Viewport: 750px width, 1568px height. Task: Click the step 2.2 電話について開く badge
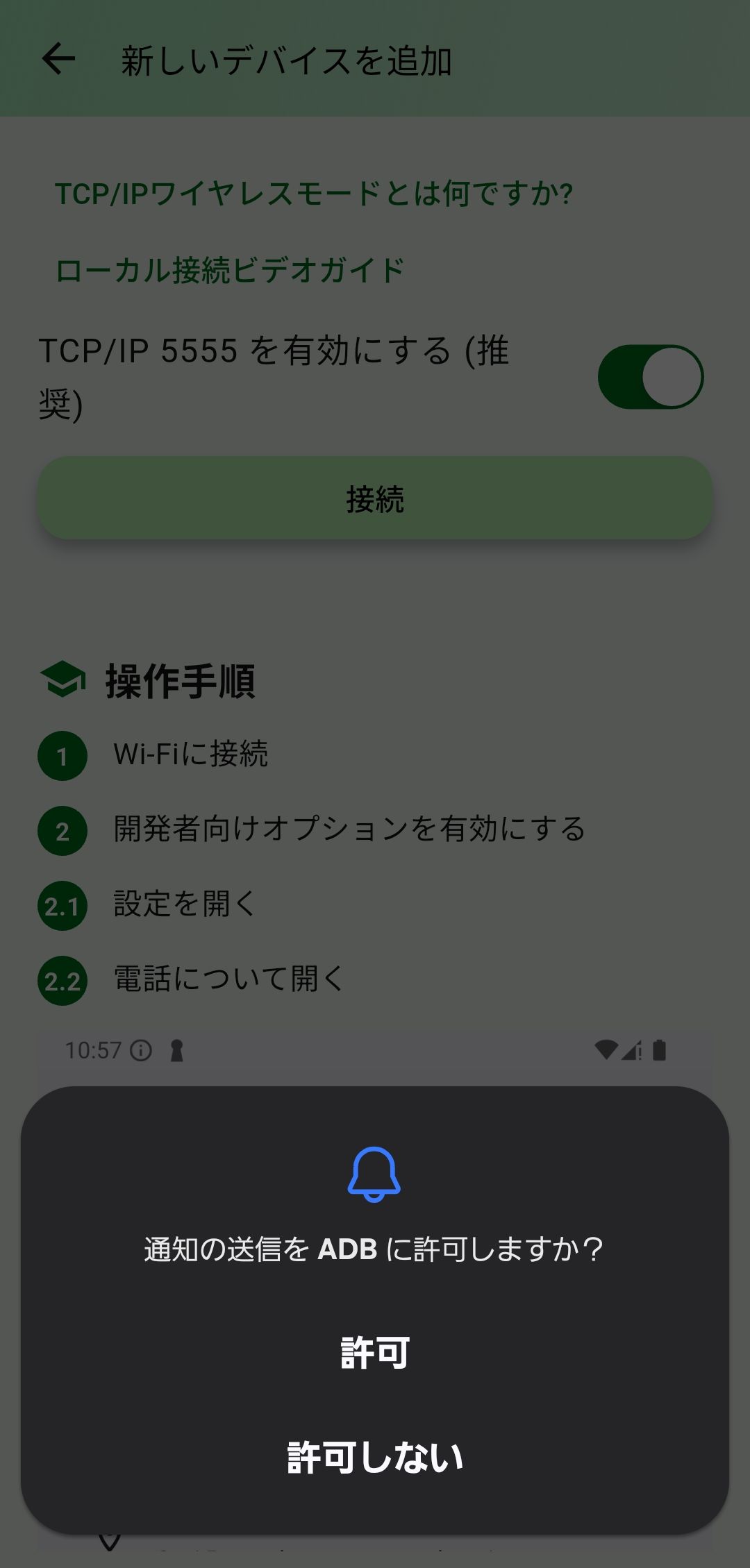[x=62, y=981]
